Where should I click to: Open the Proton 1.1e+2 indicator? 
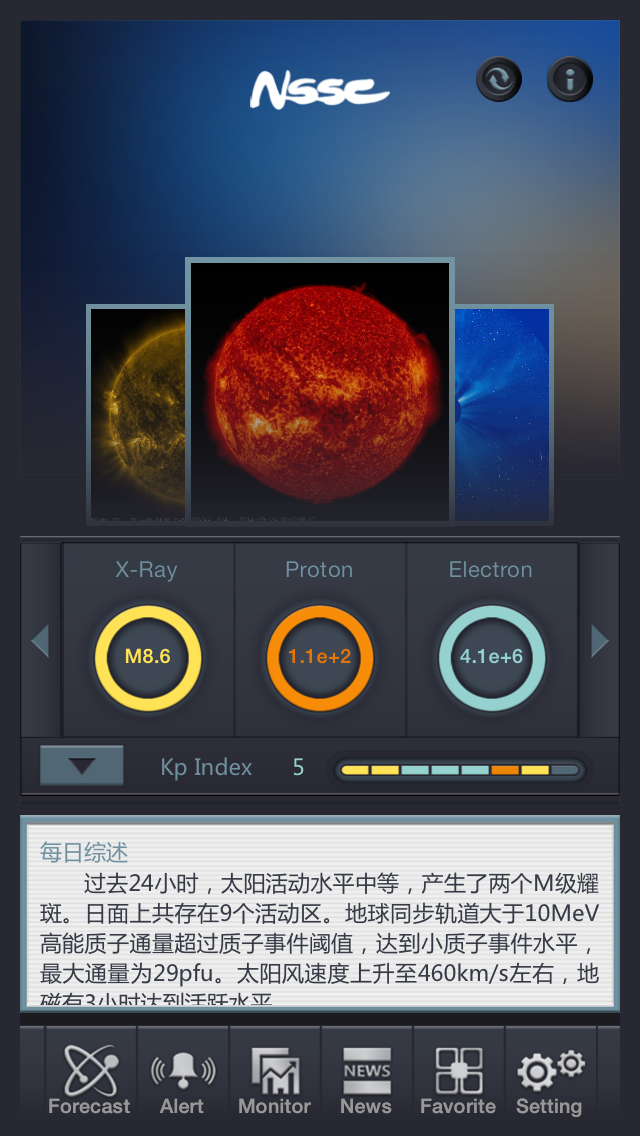pyautogui.click(x=320, y=657)
